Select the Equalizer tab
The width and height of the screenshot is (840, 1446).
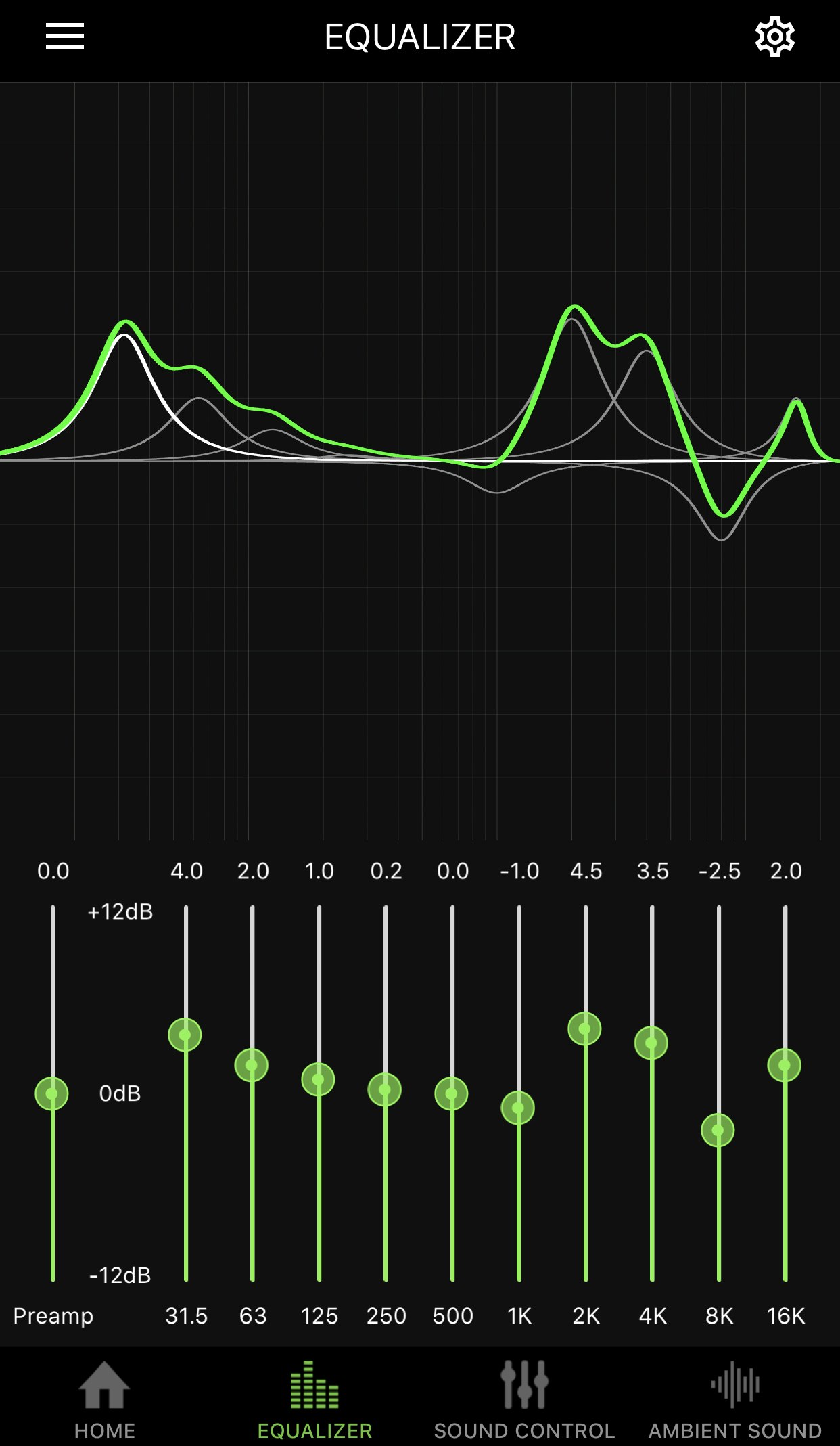click(x=314, y=1399)
